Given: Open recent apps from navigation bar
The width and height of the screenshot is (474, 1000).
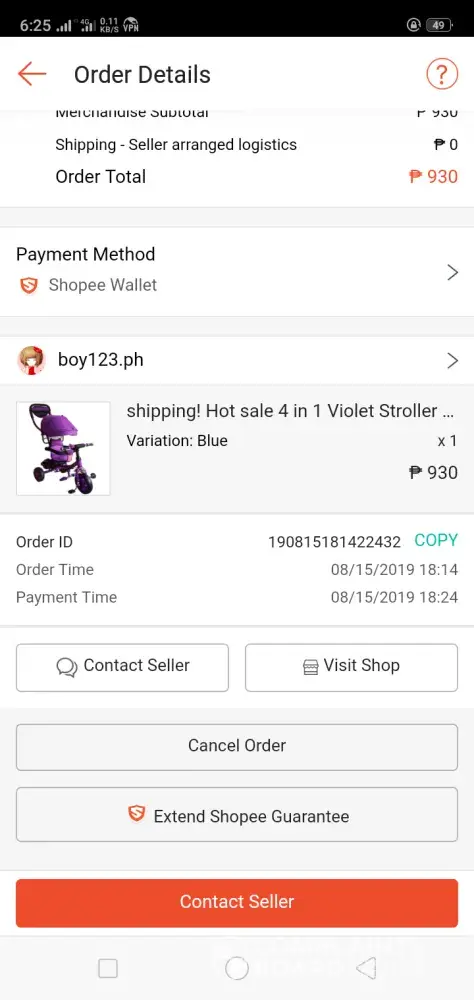Looking at the screenshot, I should (108, 968).
